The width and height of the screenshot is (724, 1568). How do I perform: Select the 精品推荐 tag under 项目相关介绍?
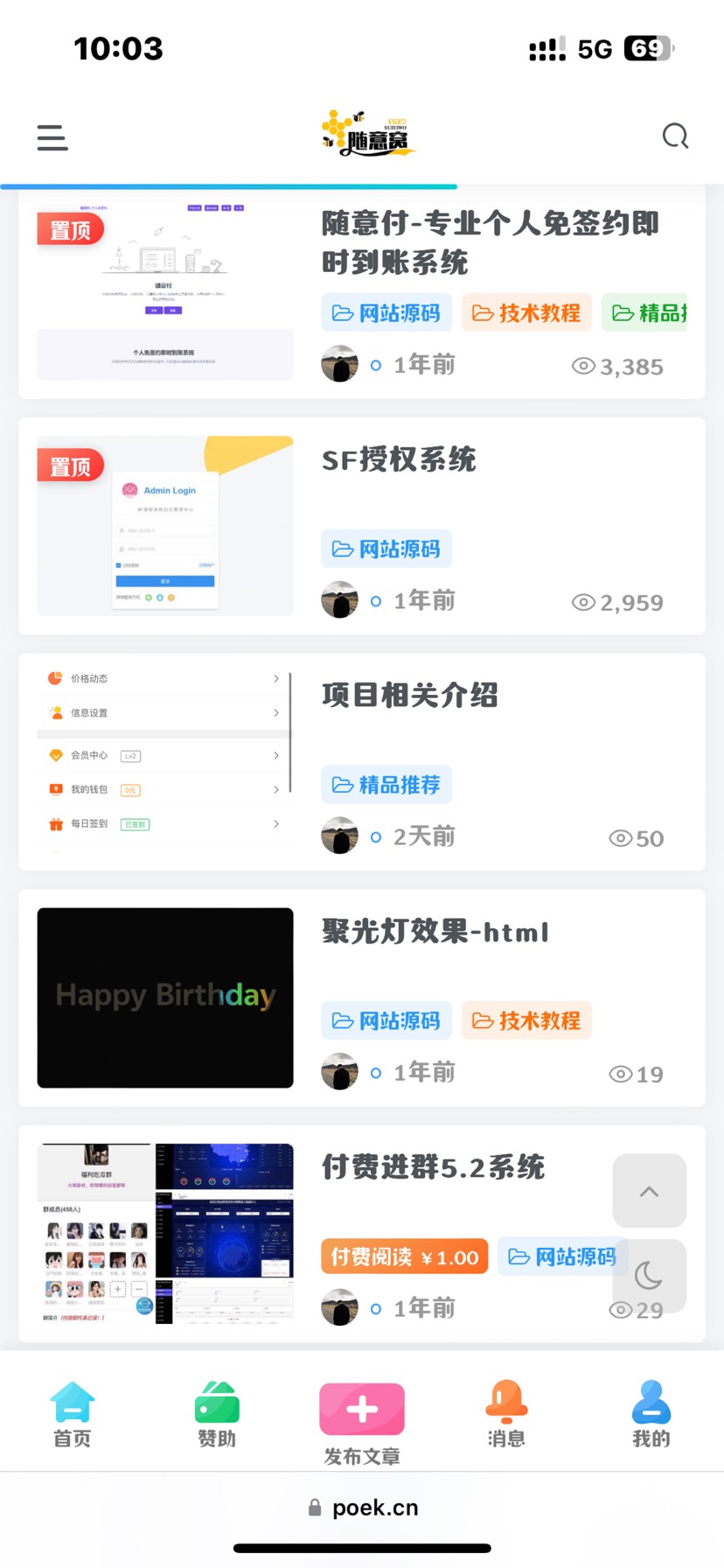tap(386, 785)
